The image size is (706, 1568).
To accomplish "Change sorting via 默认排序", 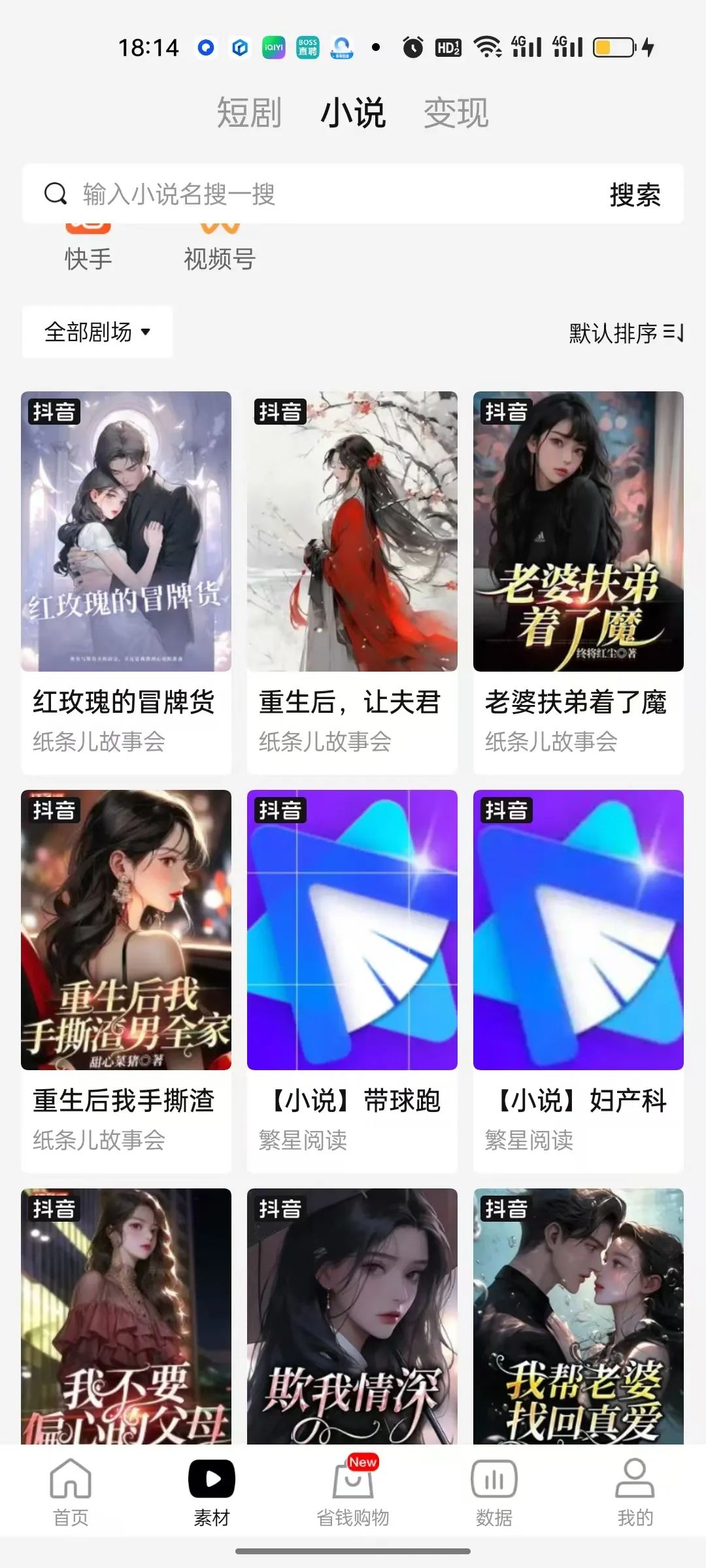I will [x=626, y=333].
